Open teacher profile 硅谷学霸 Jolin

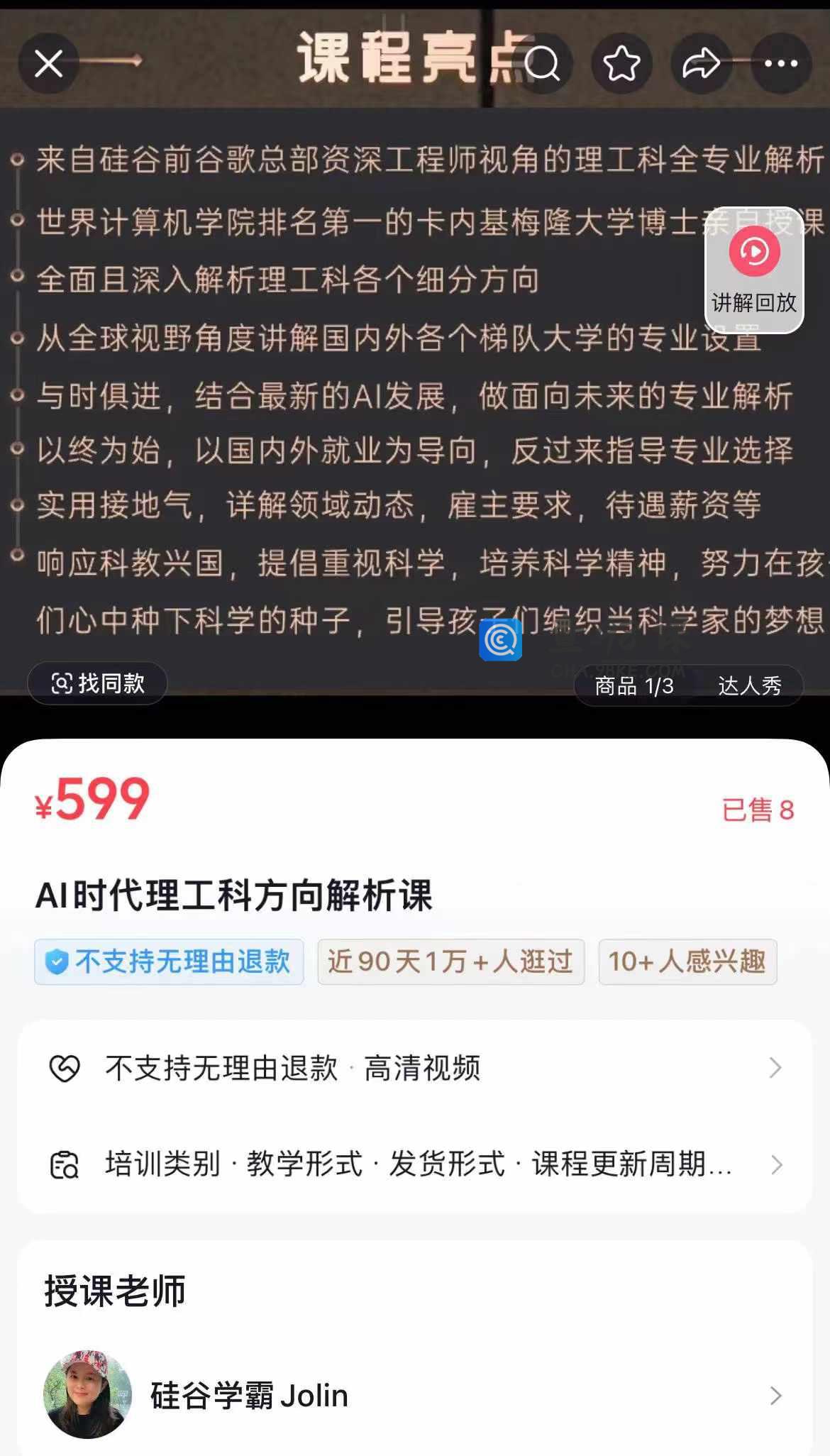point(414,1395)
